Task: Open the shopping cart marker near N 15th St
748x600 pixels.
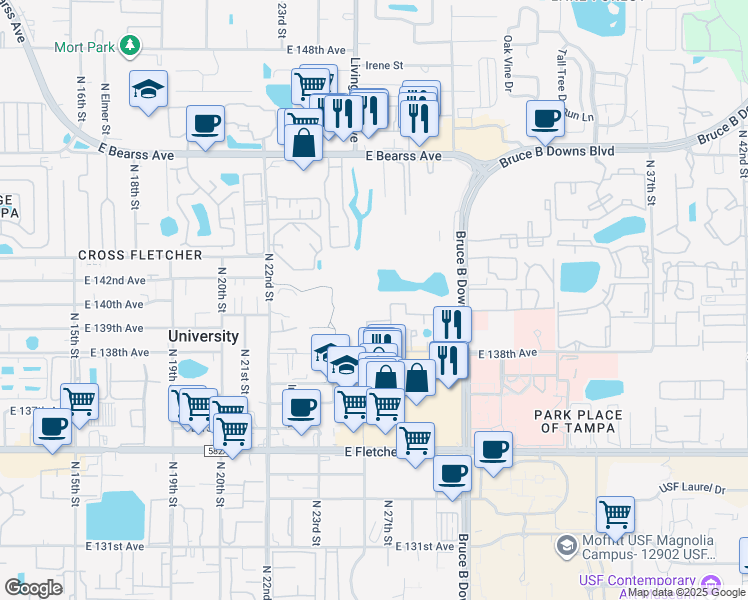Action: click(x=80, y=402)
